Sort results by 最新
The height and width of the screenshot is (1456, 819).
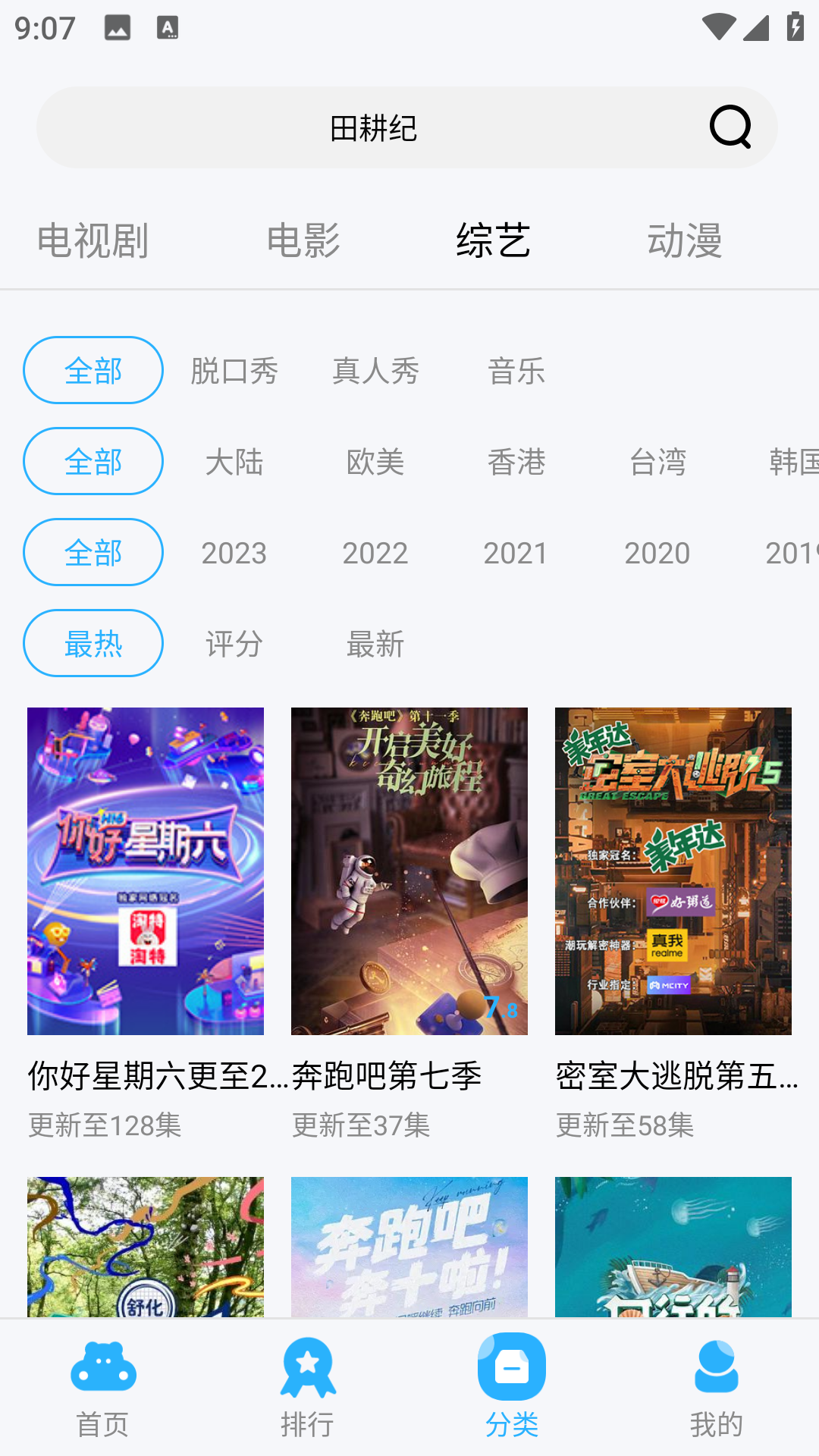coord(375,644)
